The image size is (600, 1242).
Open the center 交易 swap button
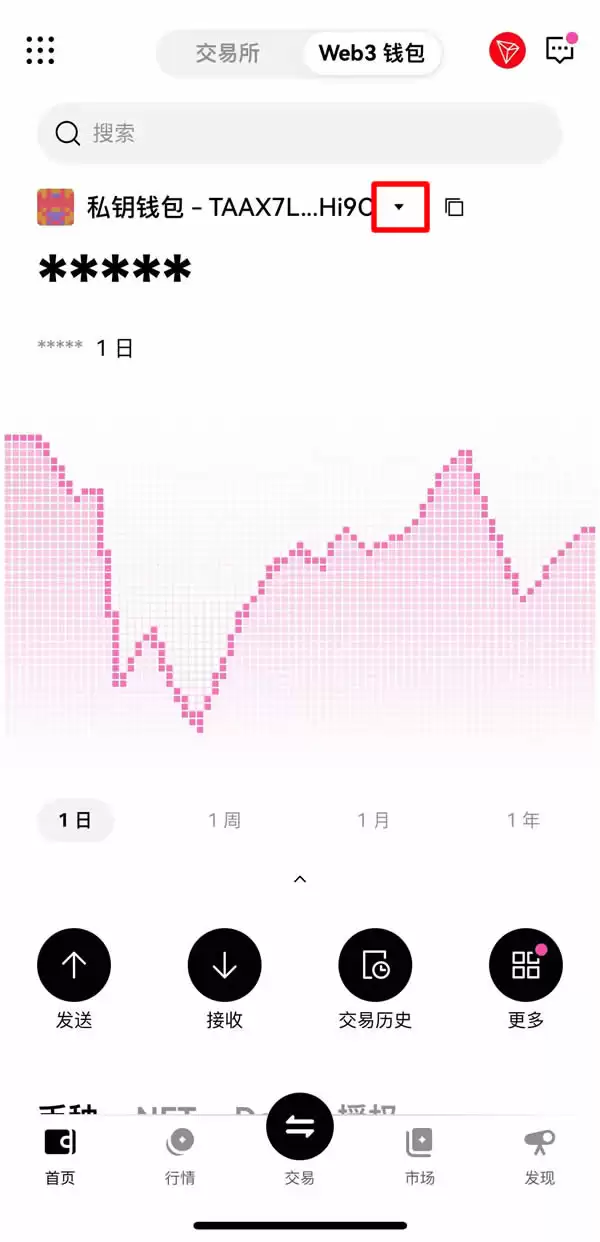(x=300, y=1128)
